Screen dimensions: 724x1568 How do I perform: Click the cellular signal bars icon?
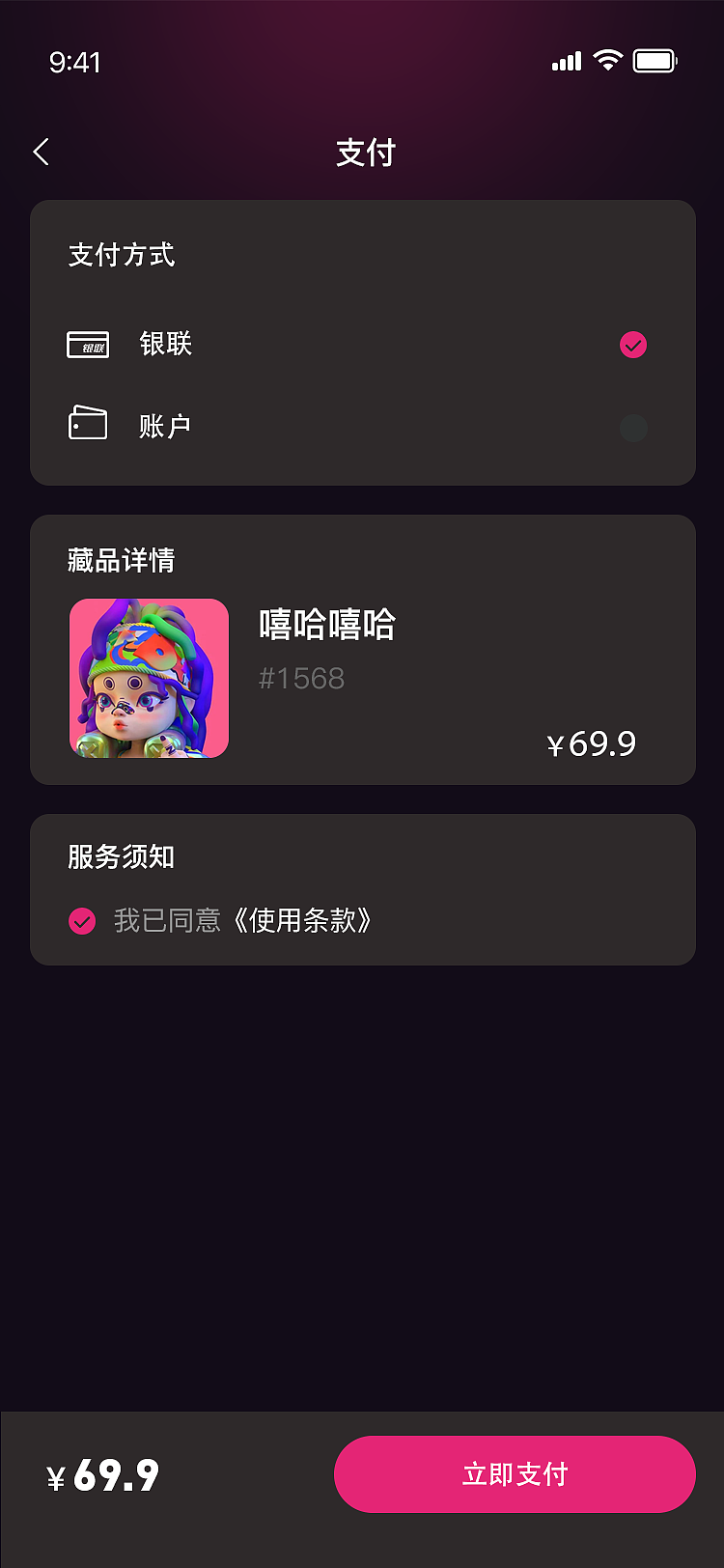pos(565,61)
